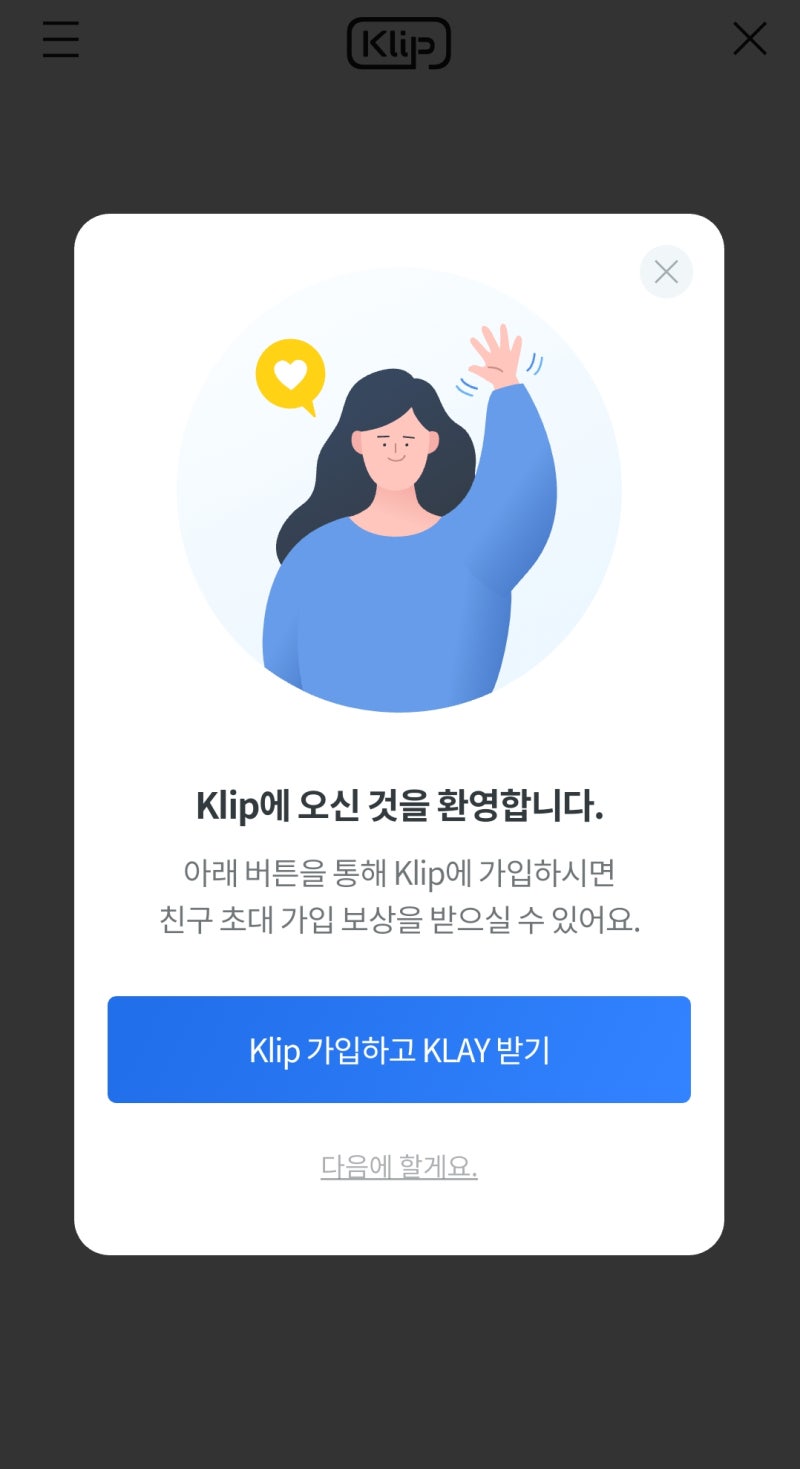Open the navigation menu via the three lines
The width and height of the screenshot is (800, 1469).
tap(60, 40)
